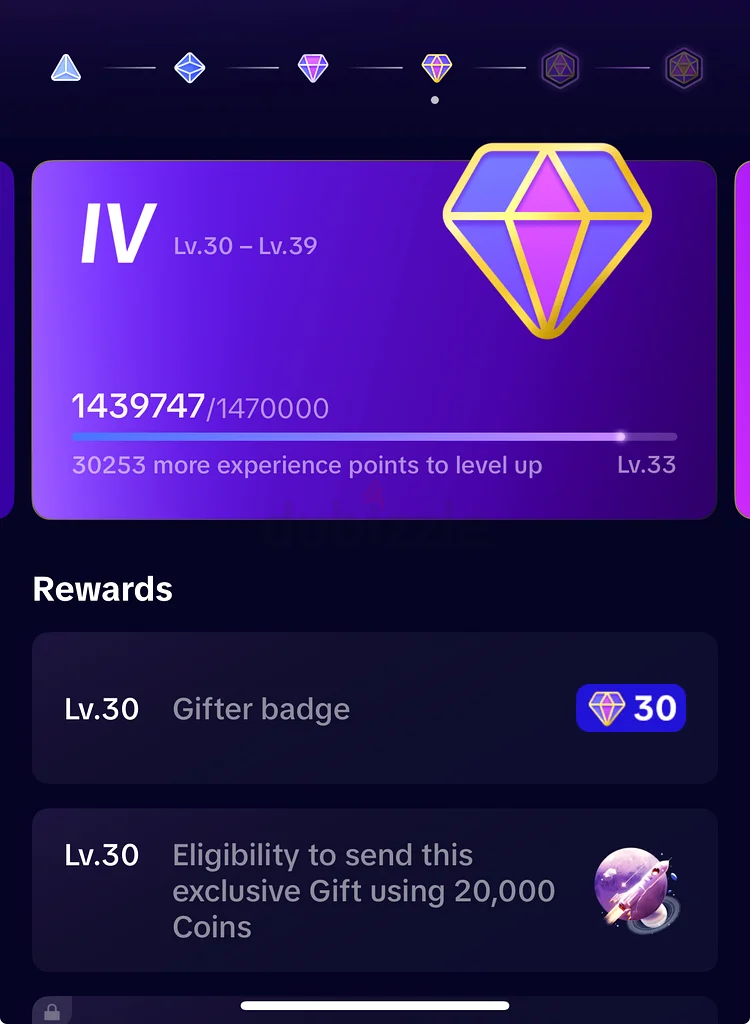The height and width of the screenshot is (1024, 750).
Task: Open the exclusive Gift 20,000 Coins reward
Action: [x=374, y=890]
